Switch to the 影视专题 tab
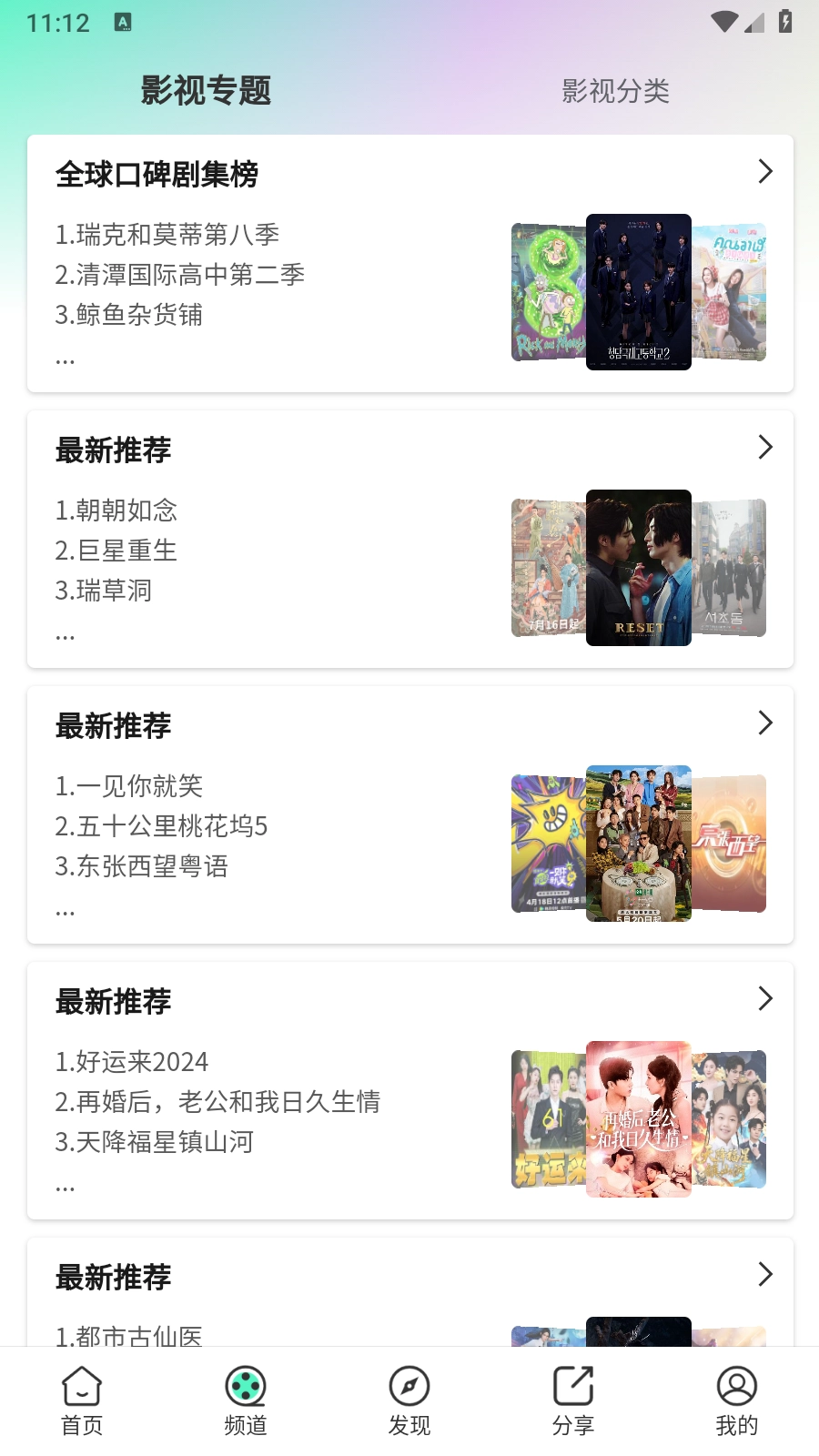Screen dimensions: 819x1456 coord(205,91)
